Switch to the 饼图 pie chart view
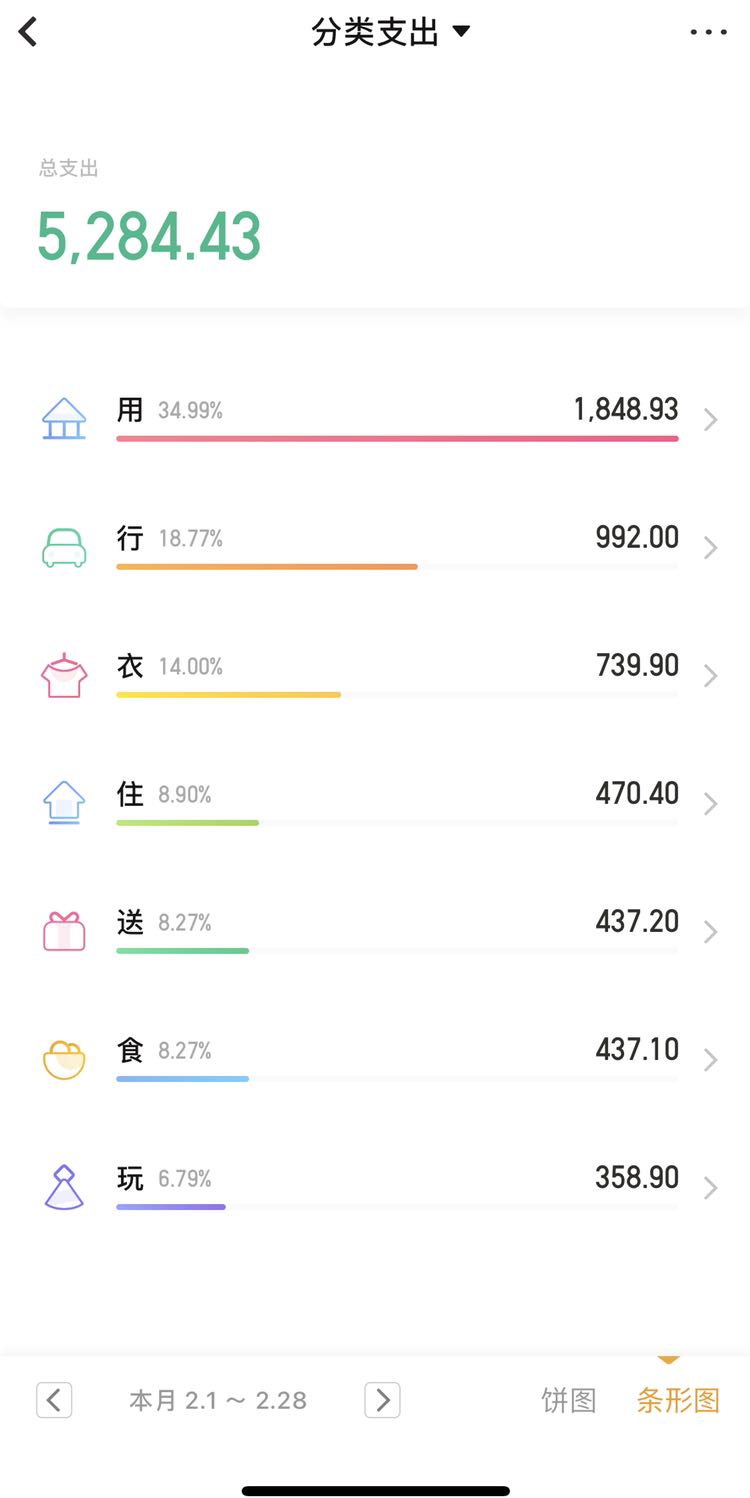750x1498 pixels. pyautogui.click(x=569, y=1400)
